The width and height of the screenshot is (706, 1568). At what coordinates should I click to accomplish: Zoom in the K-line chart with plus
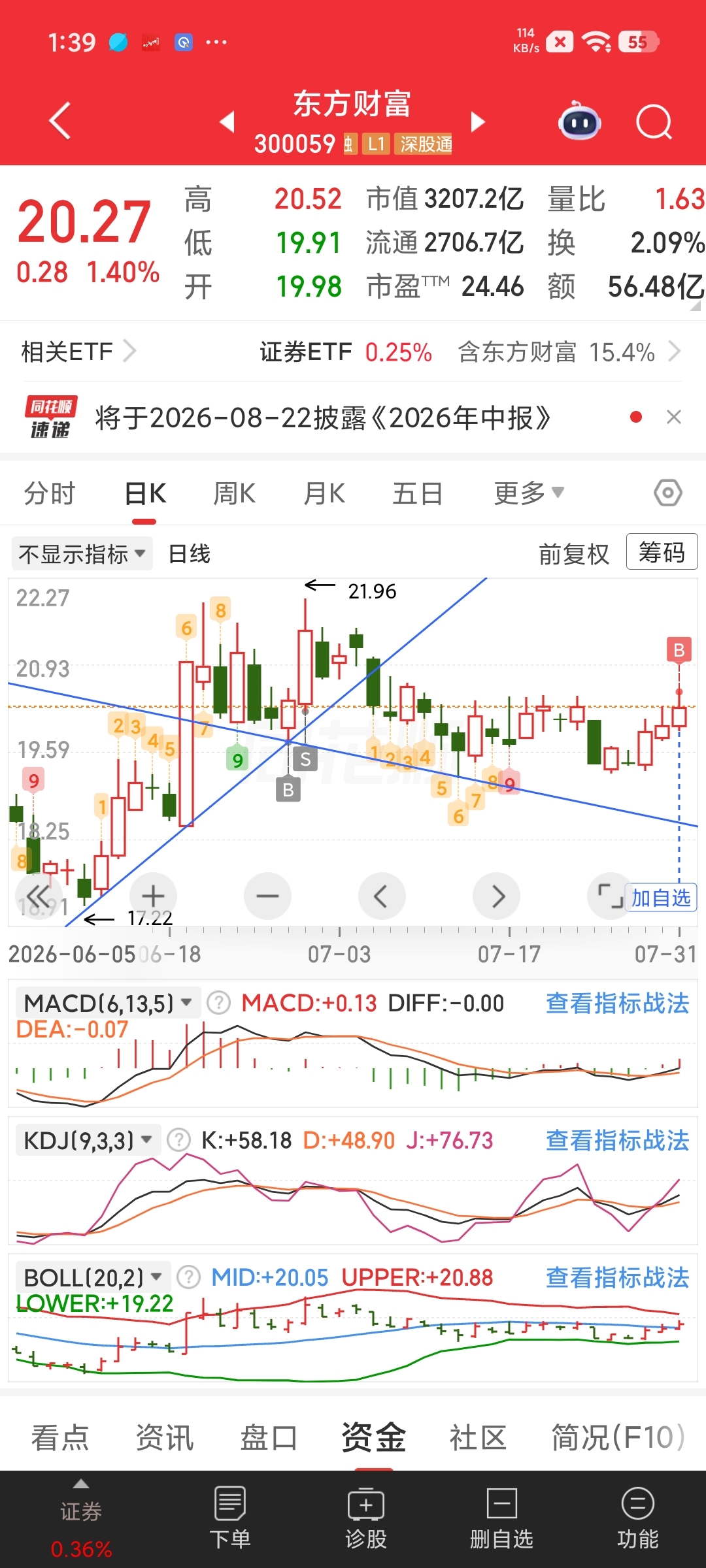tap(153, 896)
